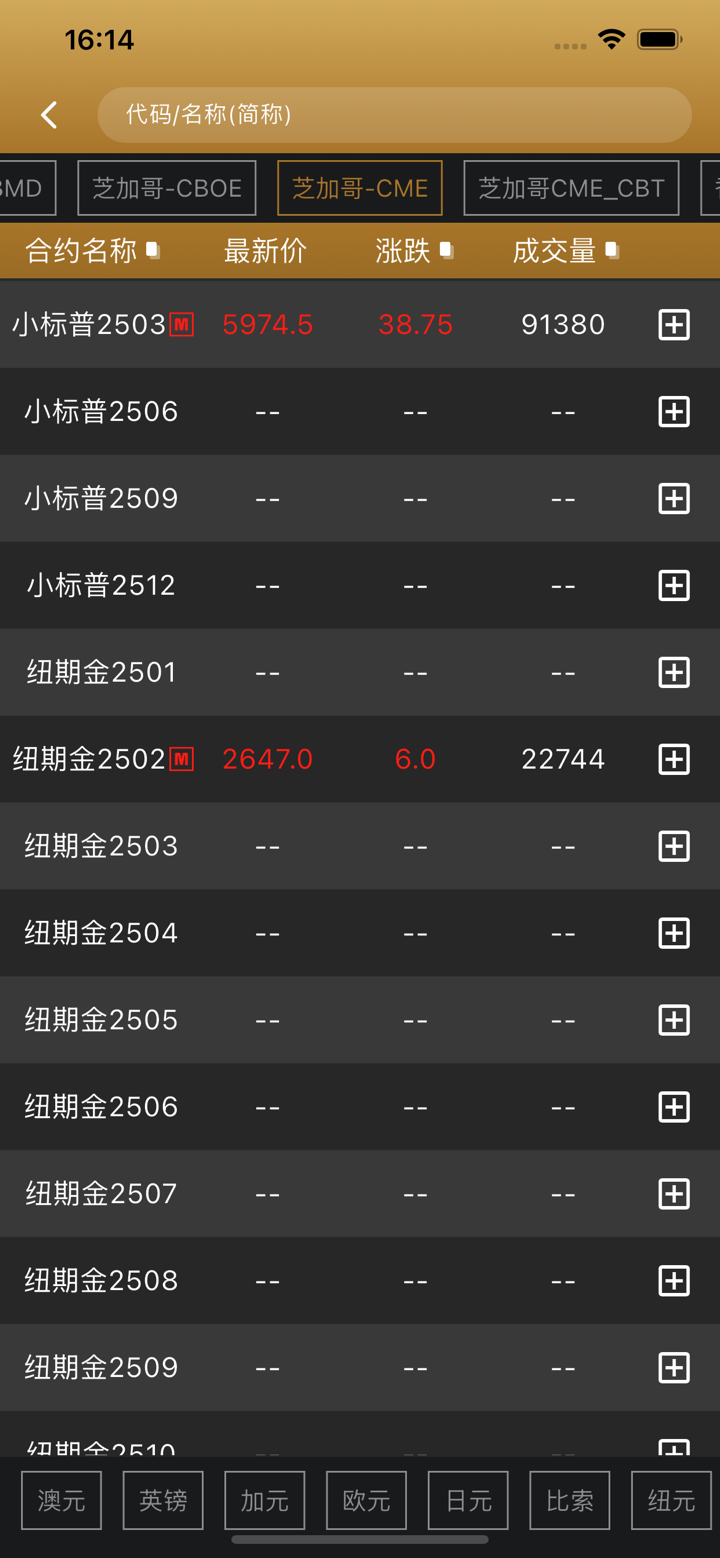Go back using the arrow icon
The image size is (720, 1558).
[x=49, y=115]
